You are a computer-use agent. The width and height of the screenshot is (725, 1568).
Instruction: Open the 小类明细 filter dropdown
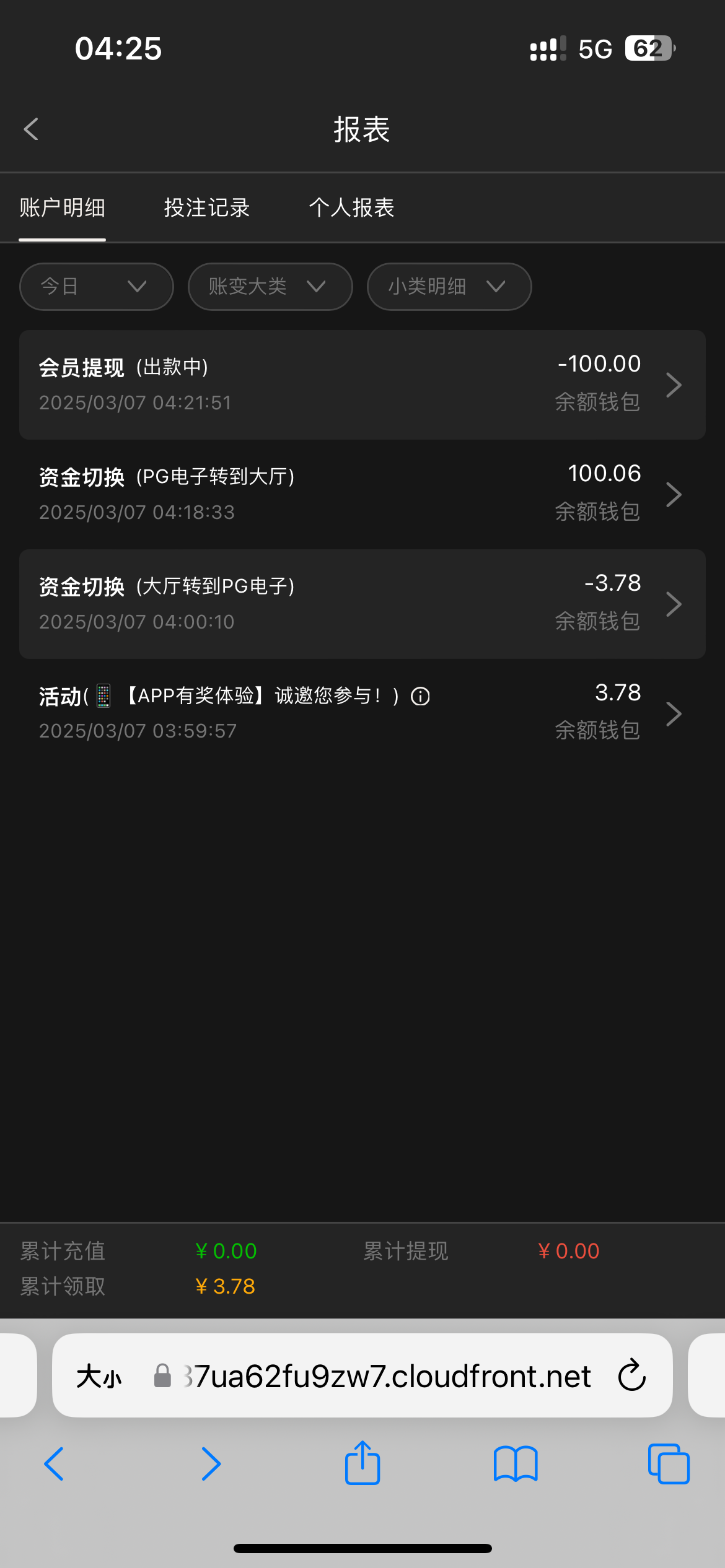click(x=449, y=287)
